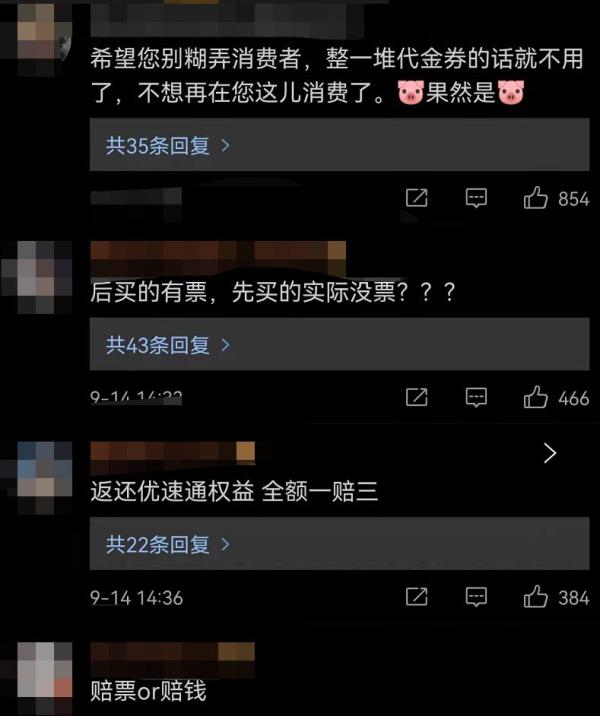
Task: Share the comment about 后买的有票
Action: [x=417, y=397]
